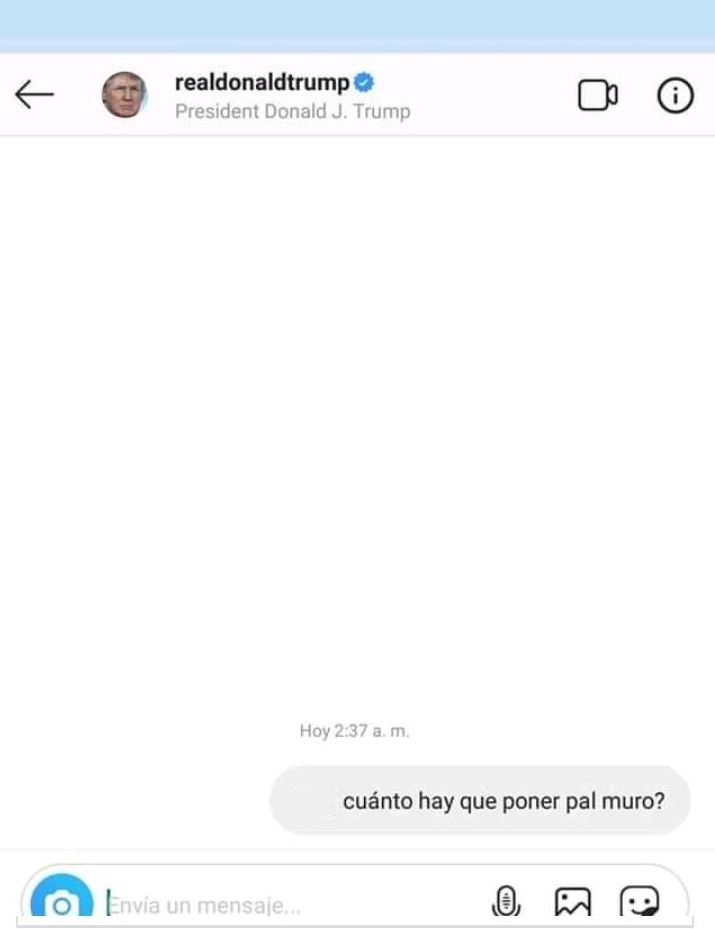Open the camera in message bar

point(62,902)
